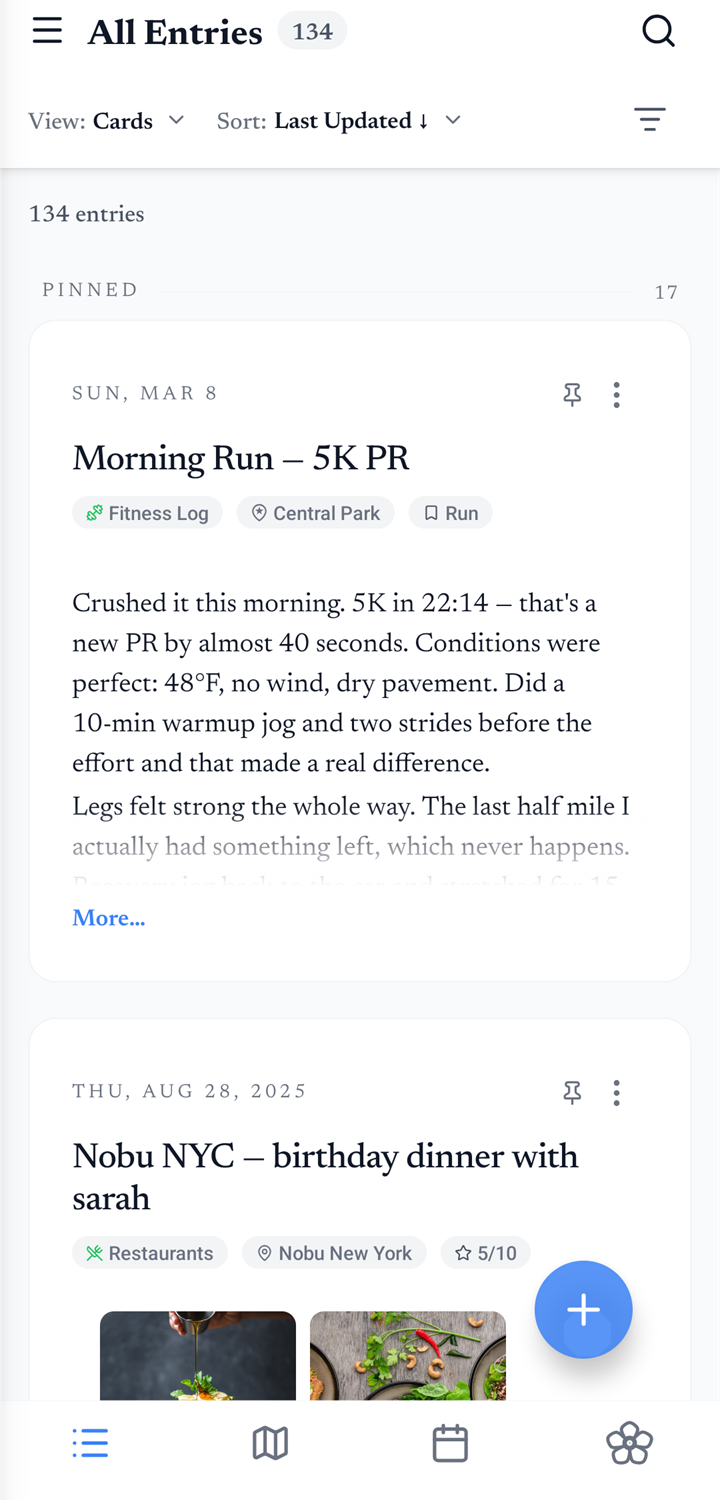Unpin the Morning Run entry
This screenshot has width=720, height=1500.
coord(572,395)
